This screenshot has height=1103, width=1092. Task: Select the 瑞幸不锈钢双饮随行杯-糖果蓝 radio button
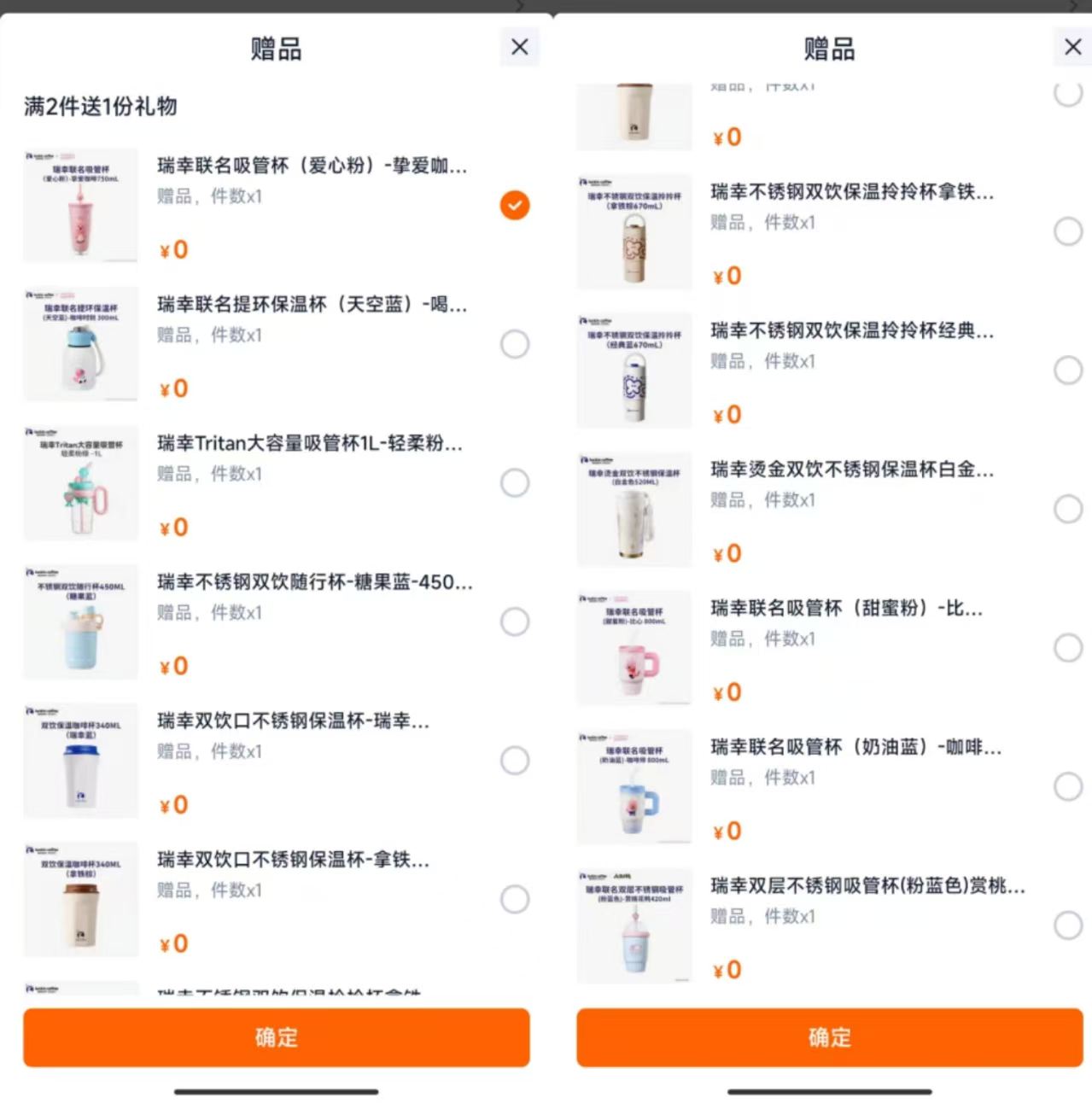pyautogui.click(x=515, y=621)
